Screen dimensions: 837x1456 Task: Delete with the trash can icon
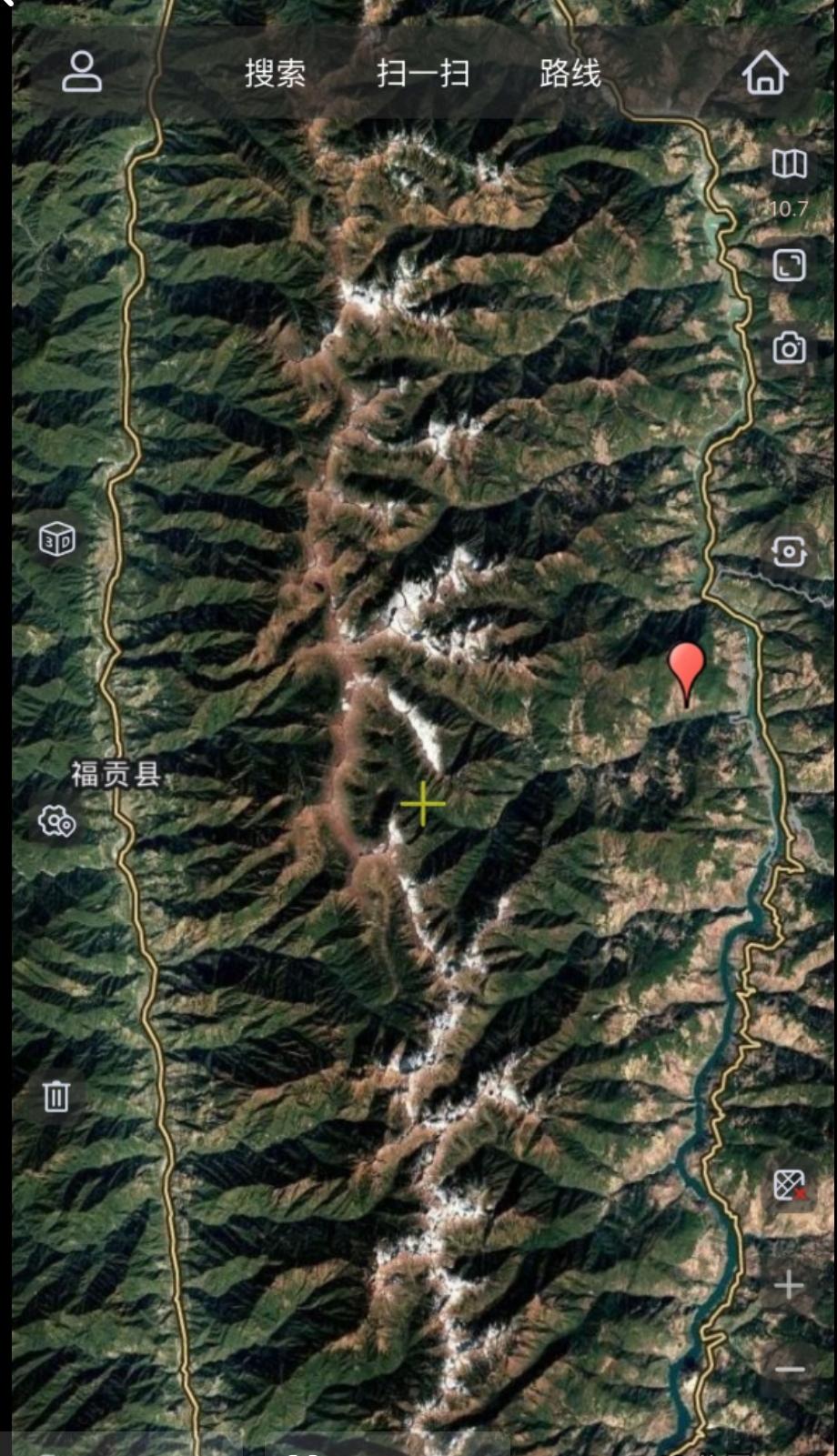pyautogui.click(x=56, y=1096)
